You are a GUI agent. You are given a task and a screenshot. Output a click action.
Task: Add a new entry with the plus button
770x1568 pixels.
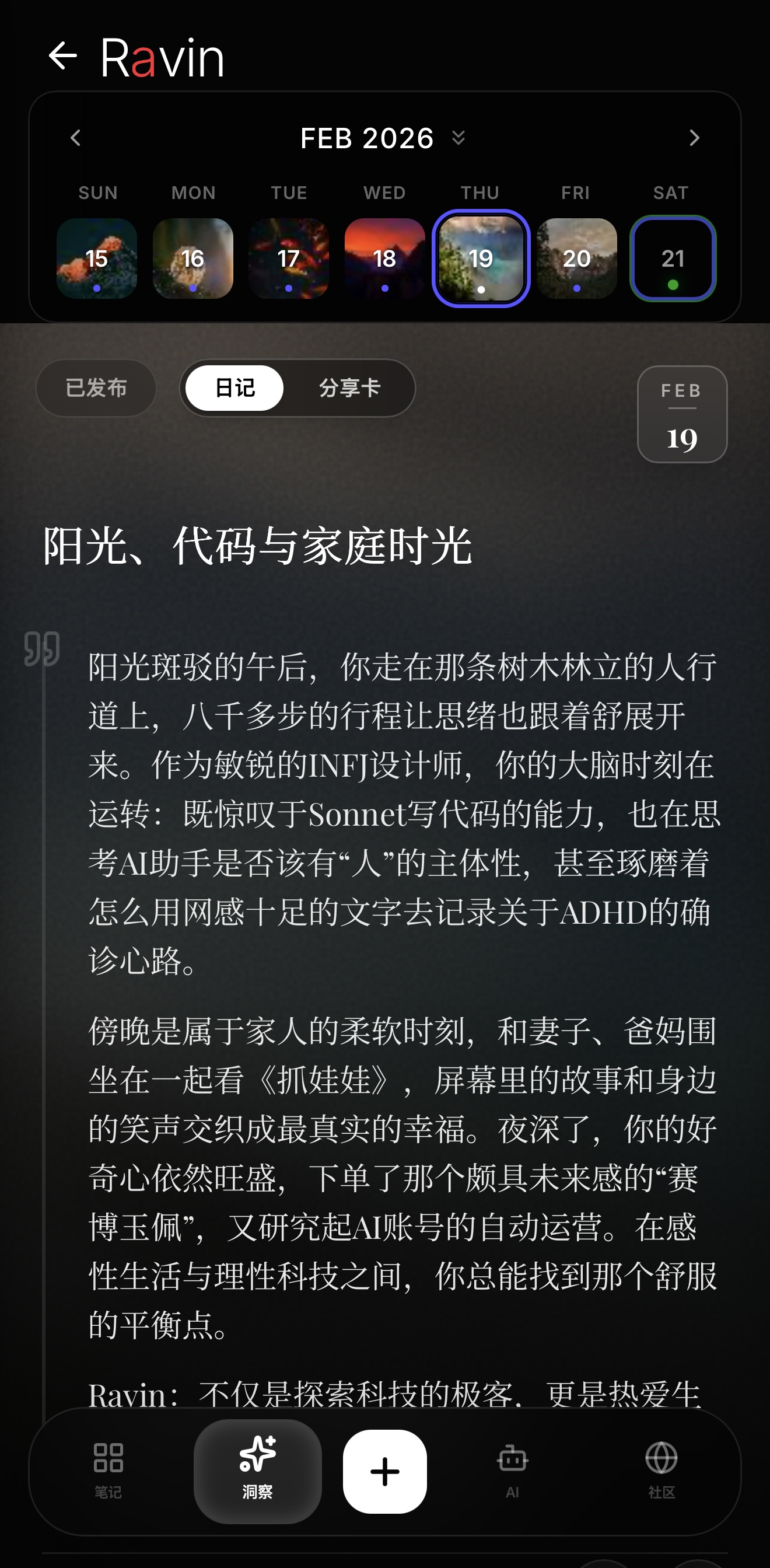tap(384, 1471)
